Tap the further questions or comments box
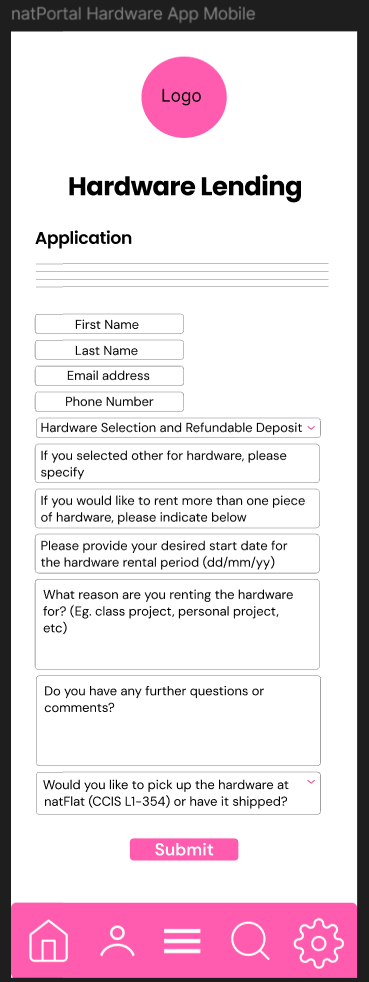Image resolution: width=369 pixels, height=982 pixels. point(179,720)
